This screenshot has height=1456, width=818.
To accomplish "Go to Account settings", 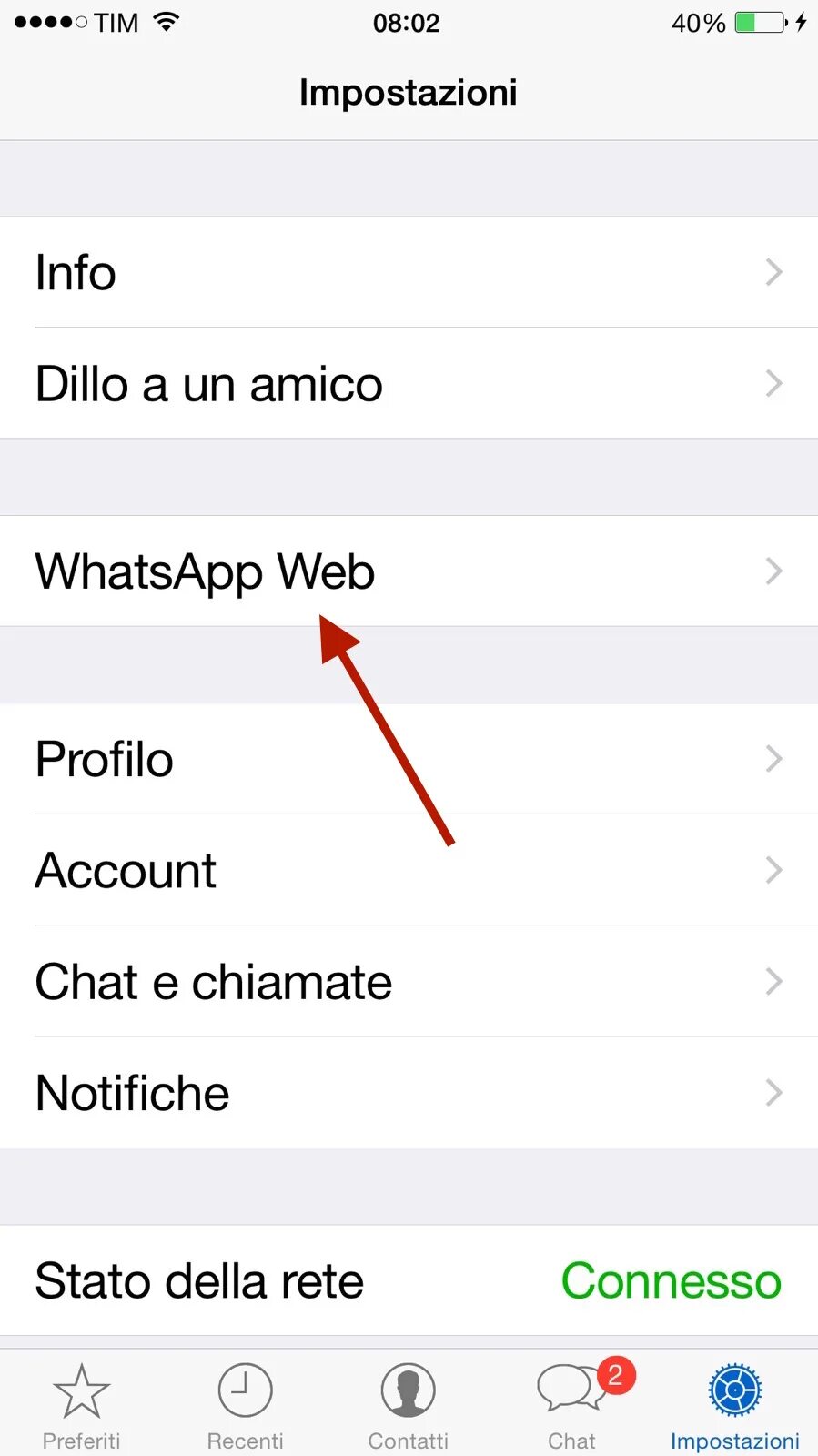I will 409,870.
